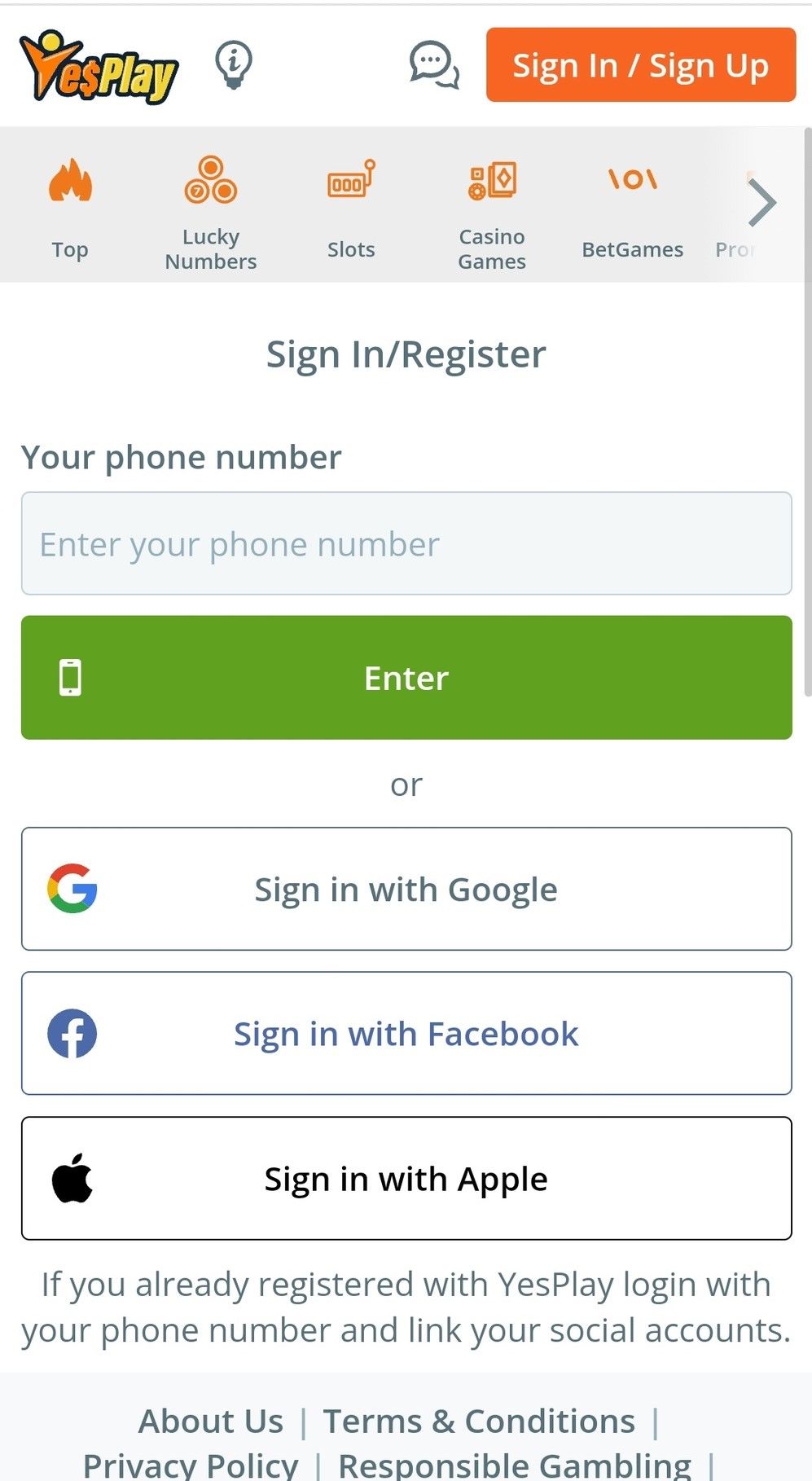The height and width of the screenshot is (1481, 812).
Task: Sign in with Facebook
Action: tap(406, 1033)
